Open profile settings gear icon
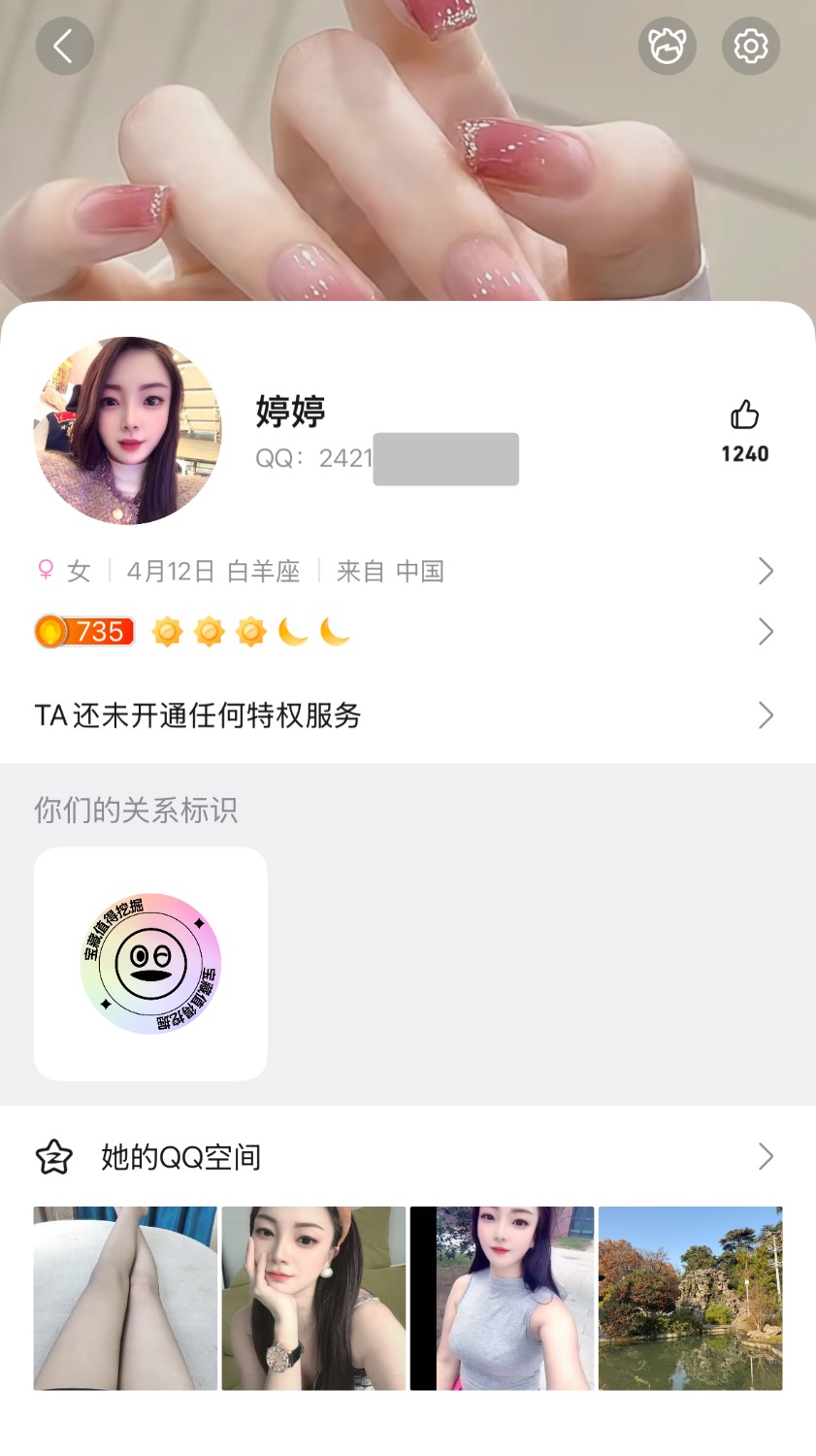The height and width of the screenshot is (1456, 816). click(x=750, y=46)
